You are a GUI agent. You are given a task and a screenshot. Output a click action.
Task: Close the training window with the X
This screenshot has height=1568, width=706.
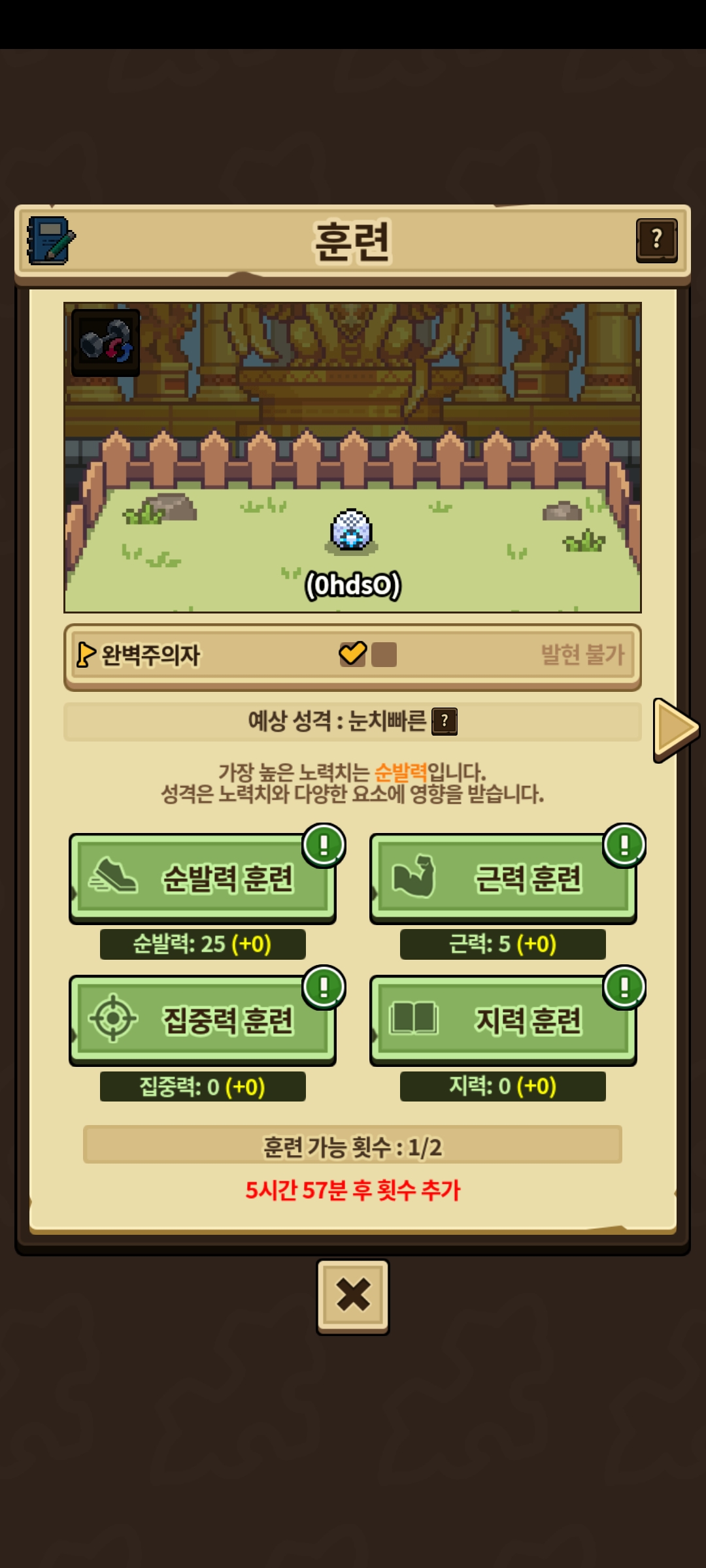point(353,1297)
